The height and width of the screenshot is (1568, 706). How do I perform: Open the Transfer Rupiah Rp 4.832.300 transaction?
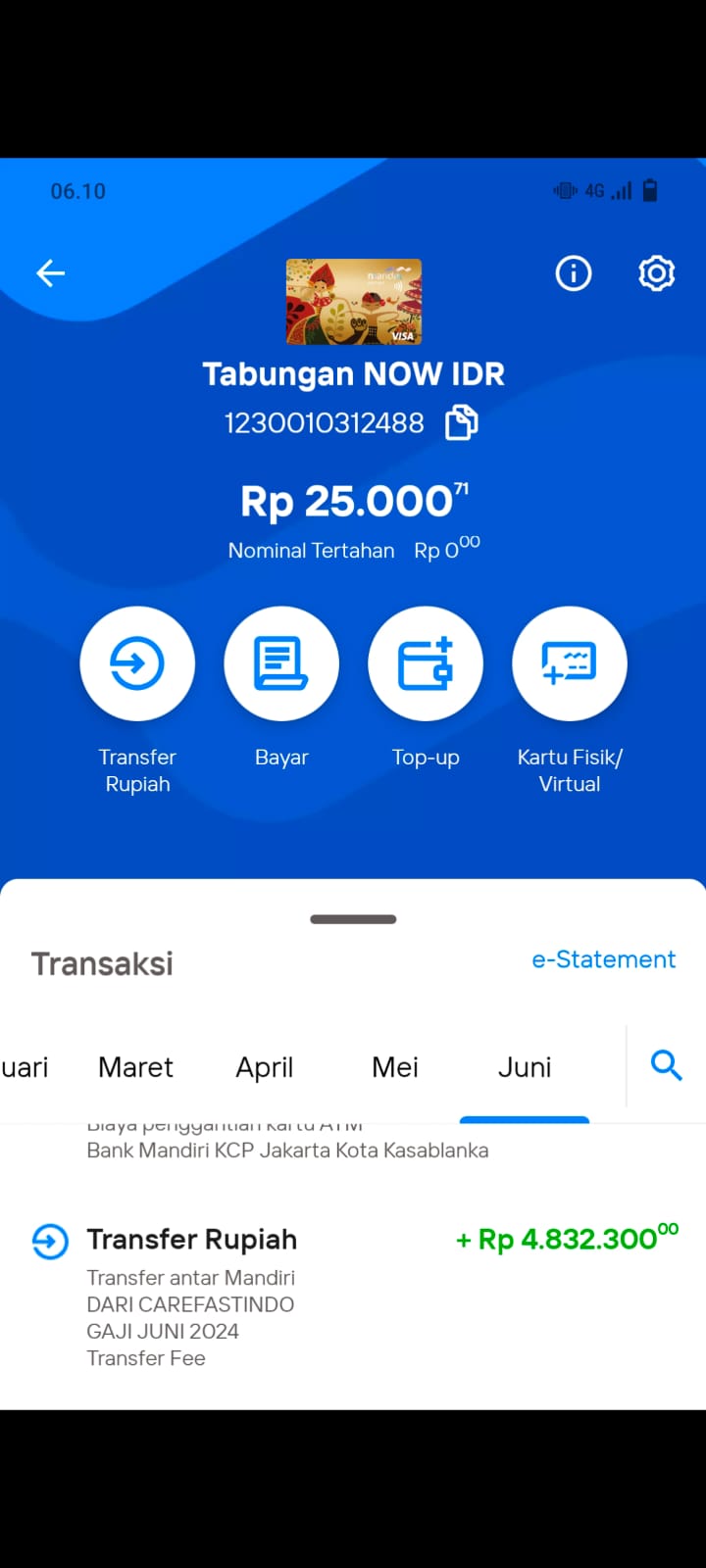tap(353, 1296)
